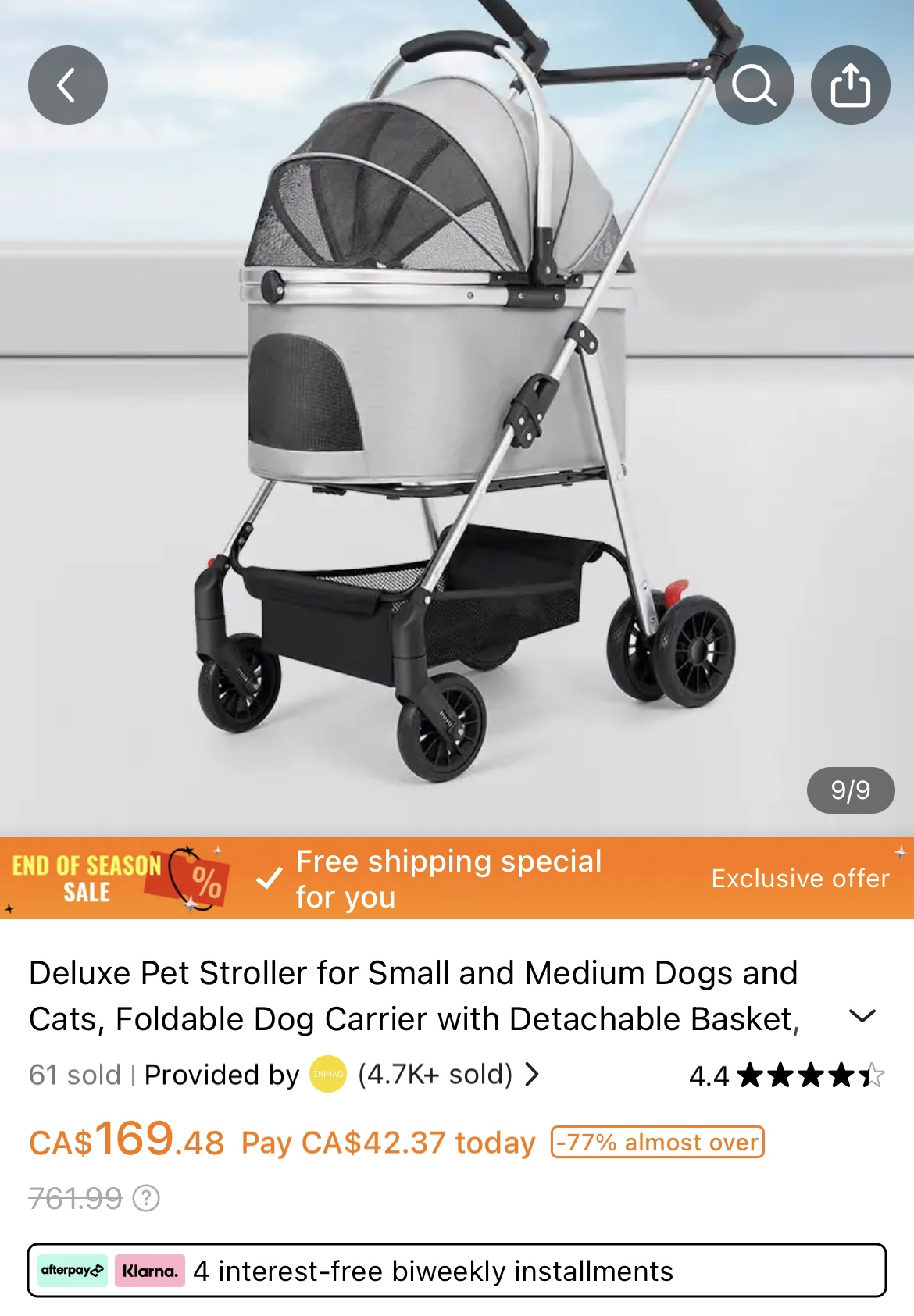This screenshot has height=1316, width=914.
Task: Open the End of Season Sale banner
Action: pyautogui.click(x=82, y=879)
